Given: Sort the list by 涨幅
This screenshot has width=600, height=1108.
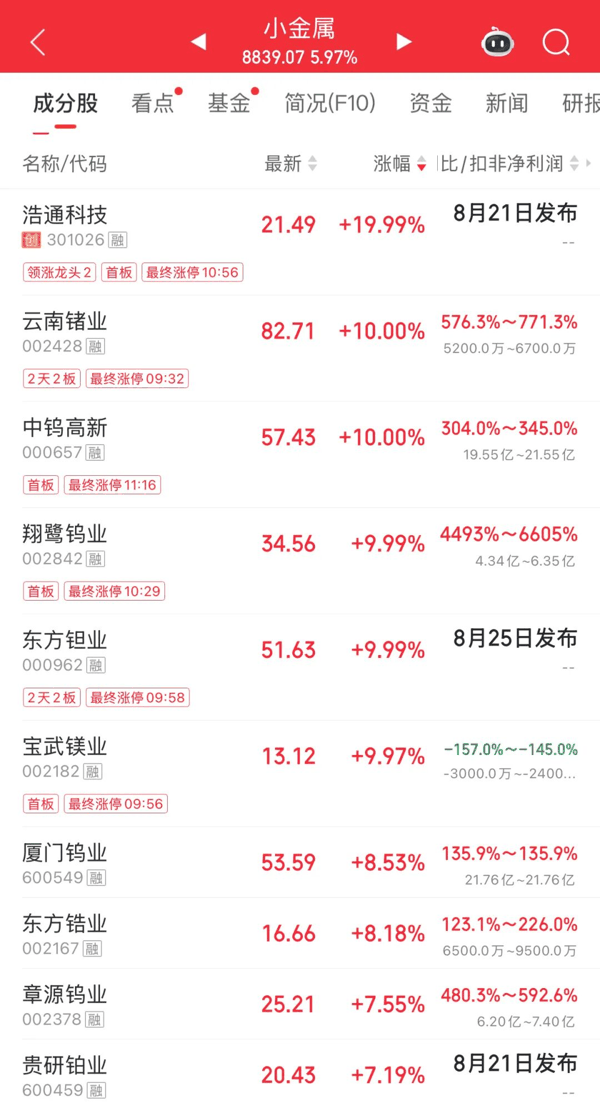Looking at the screenshot, I should pyautogui.click(x=400, y=164).
